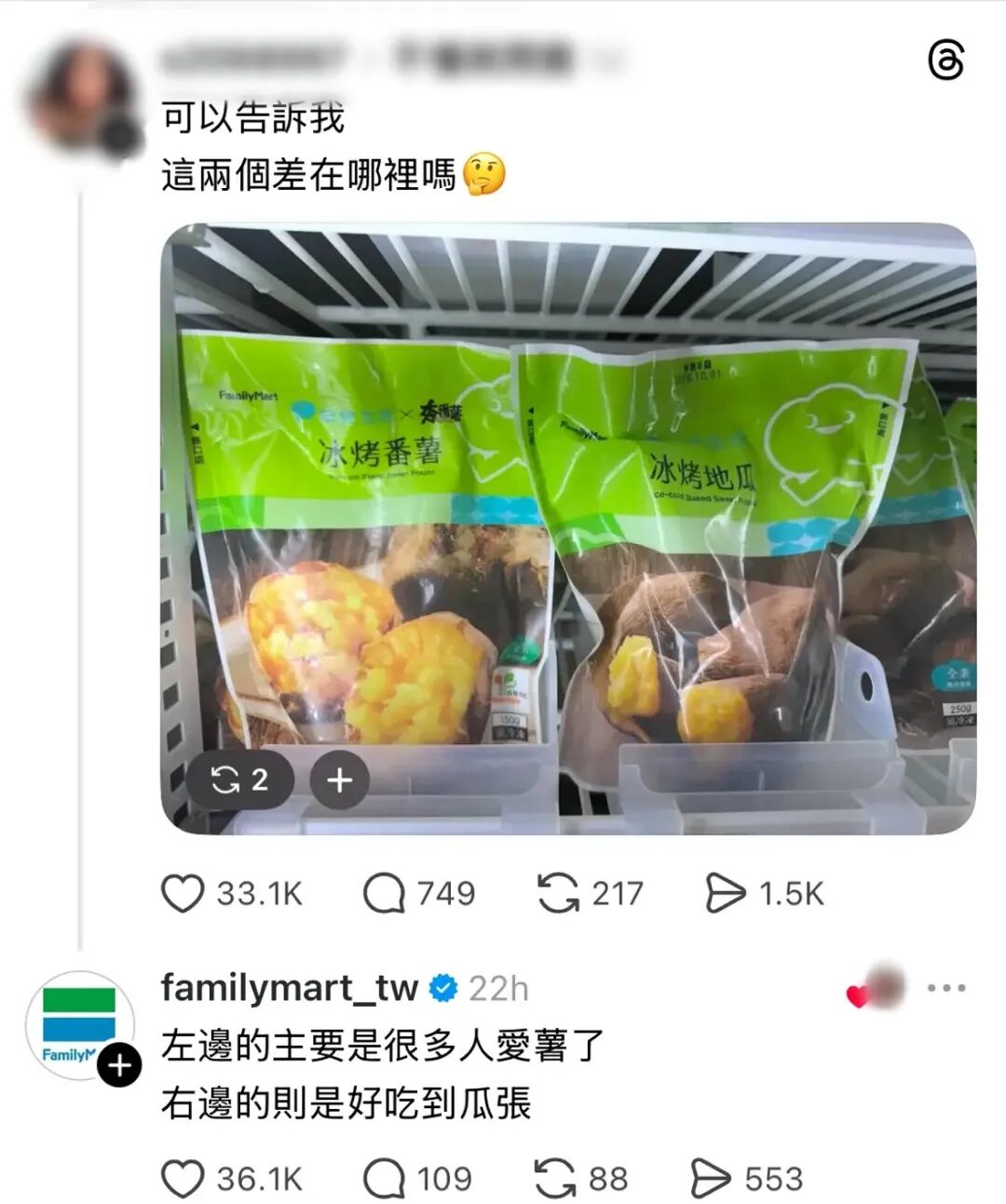Reply to familymart_tw's comment with 109 replies

click(384, 1179)
